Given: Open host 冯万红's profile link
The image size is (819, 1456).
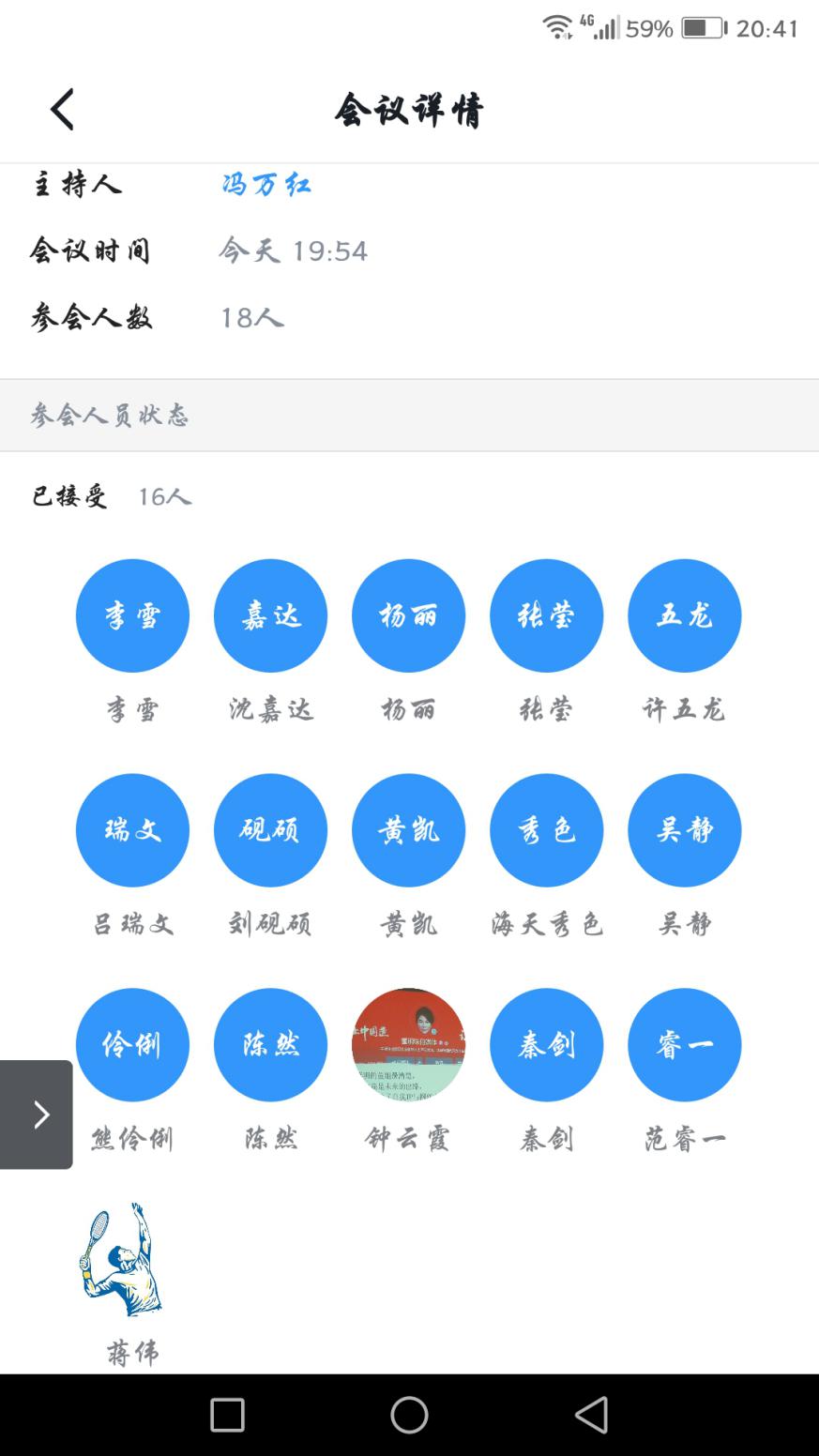Looking at the screenshot, I should (x=266, y=184).
